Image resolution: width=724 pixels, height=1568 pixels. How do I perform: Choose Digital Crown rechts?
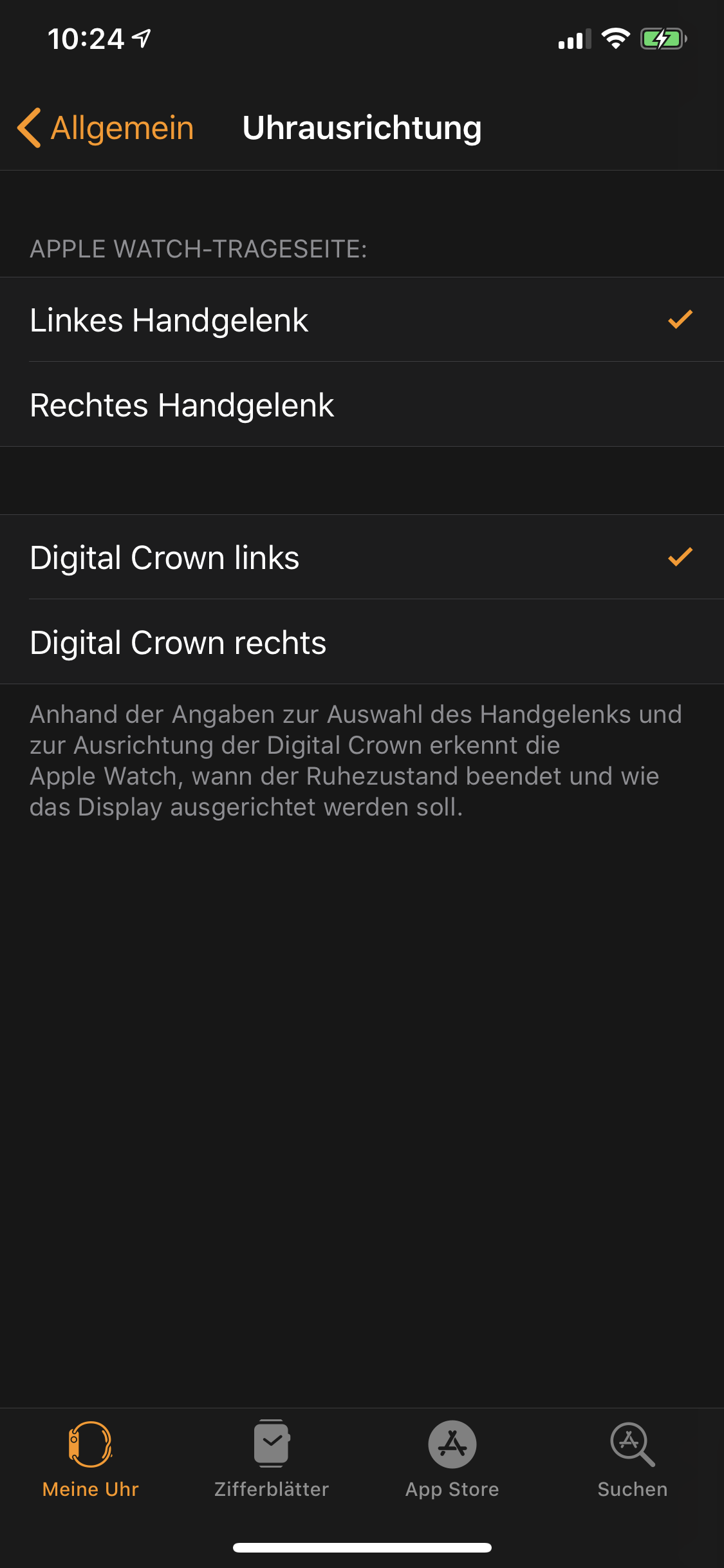(362, 642)
